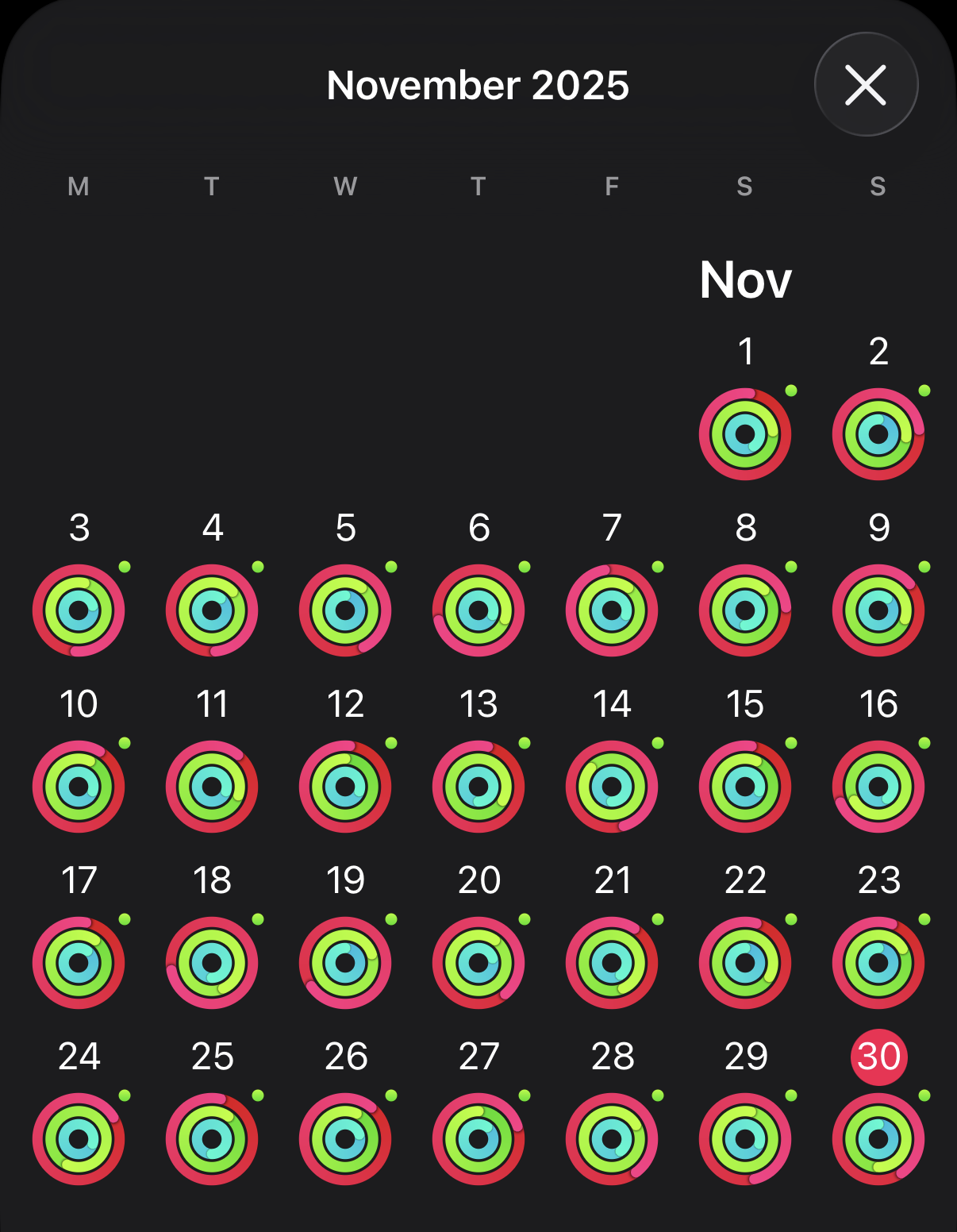Open activity rings for November 1

click(x=744, y=433)
